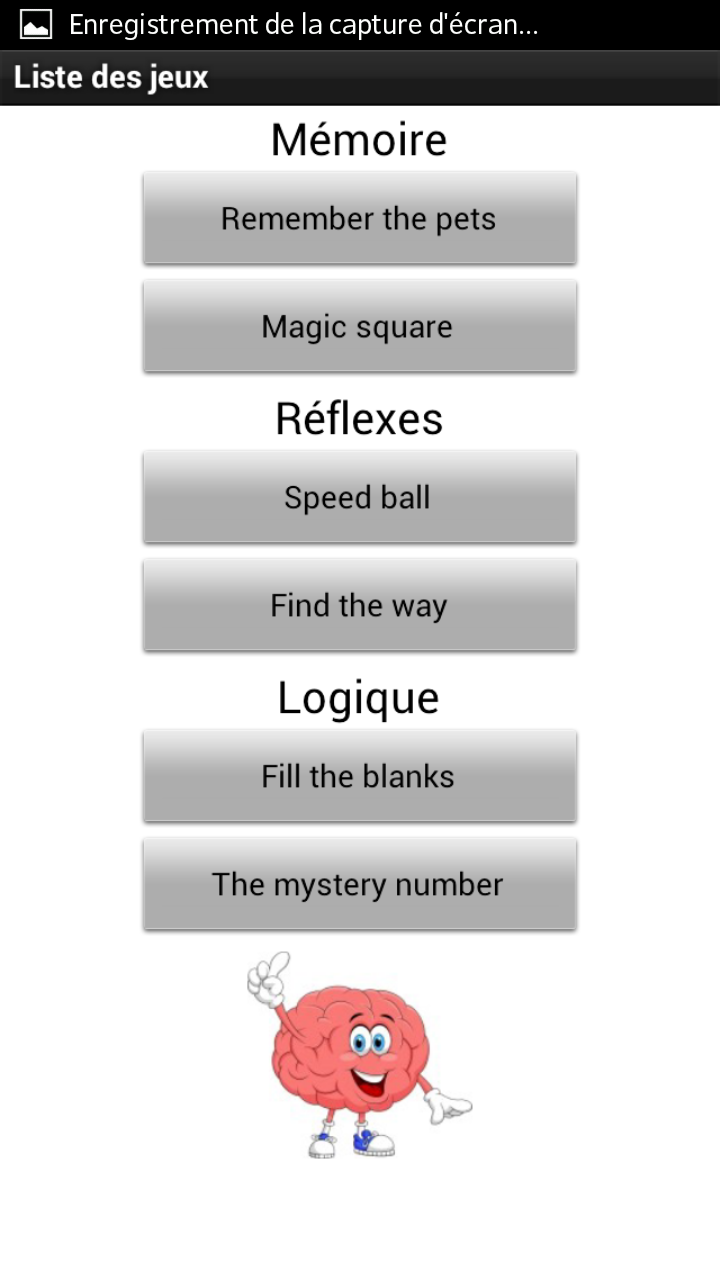Start the Magic square game

(359, 326)
